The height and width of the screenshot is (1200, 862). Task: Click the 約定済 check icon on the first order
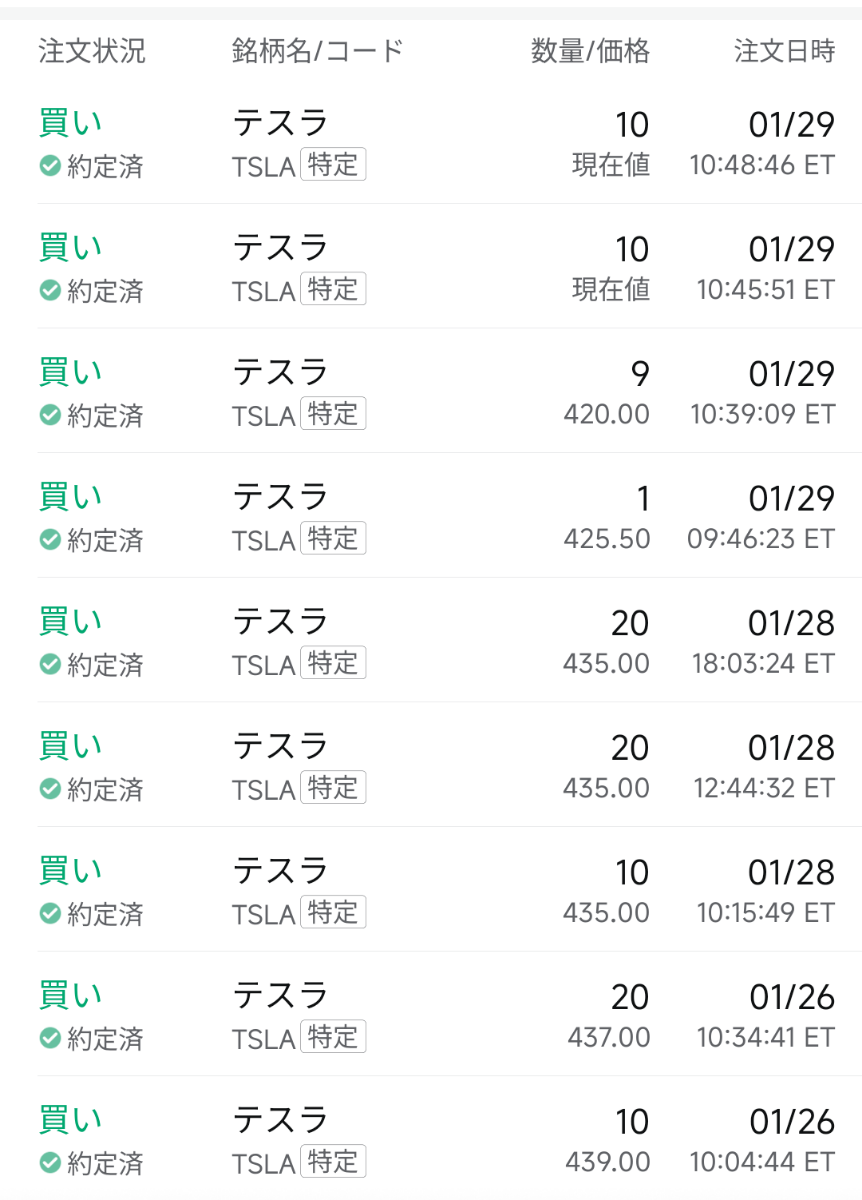coord(48,165)
